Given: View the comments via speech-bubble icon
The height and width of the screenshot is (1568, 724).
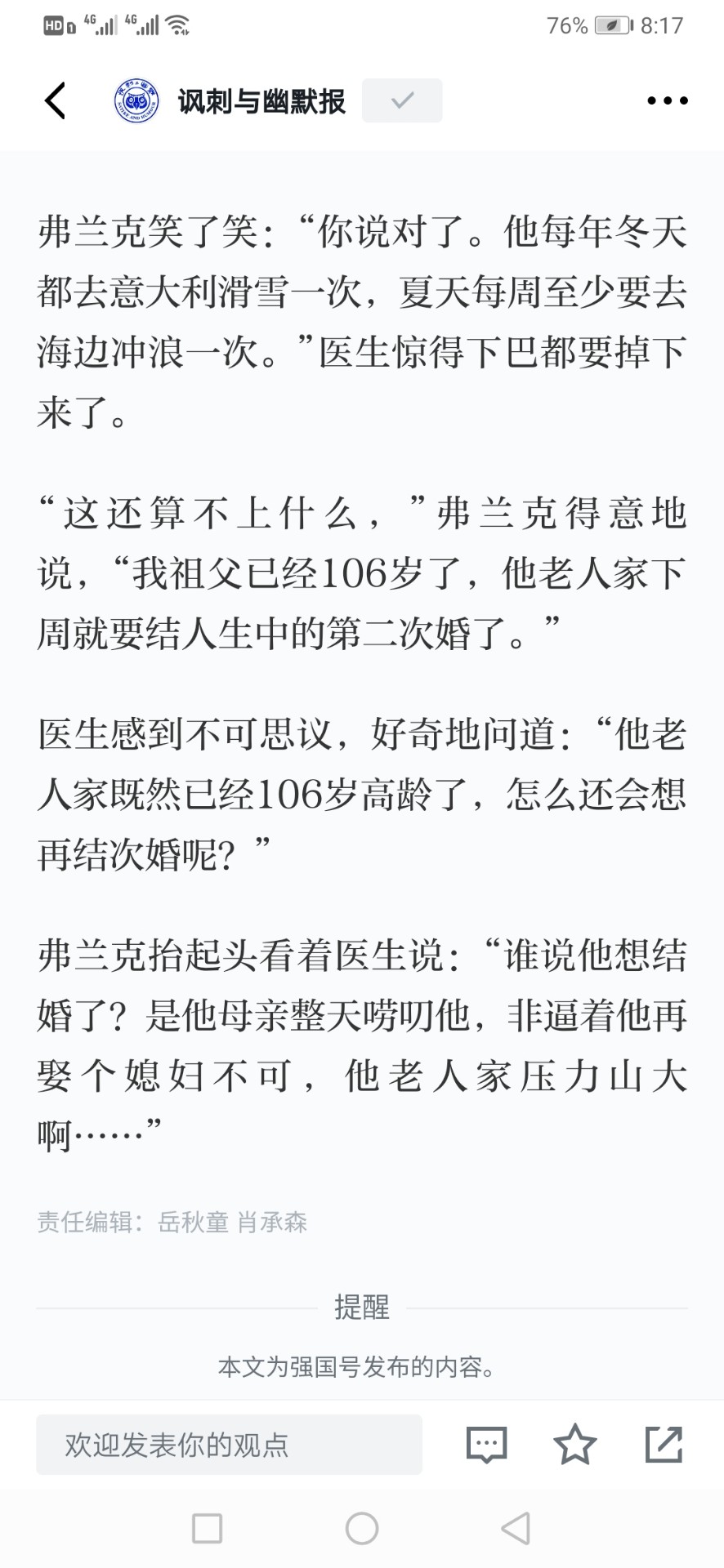Looking at the screenshot, I should [x=486, y=1445].
